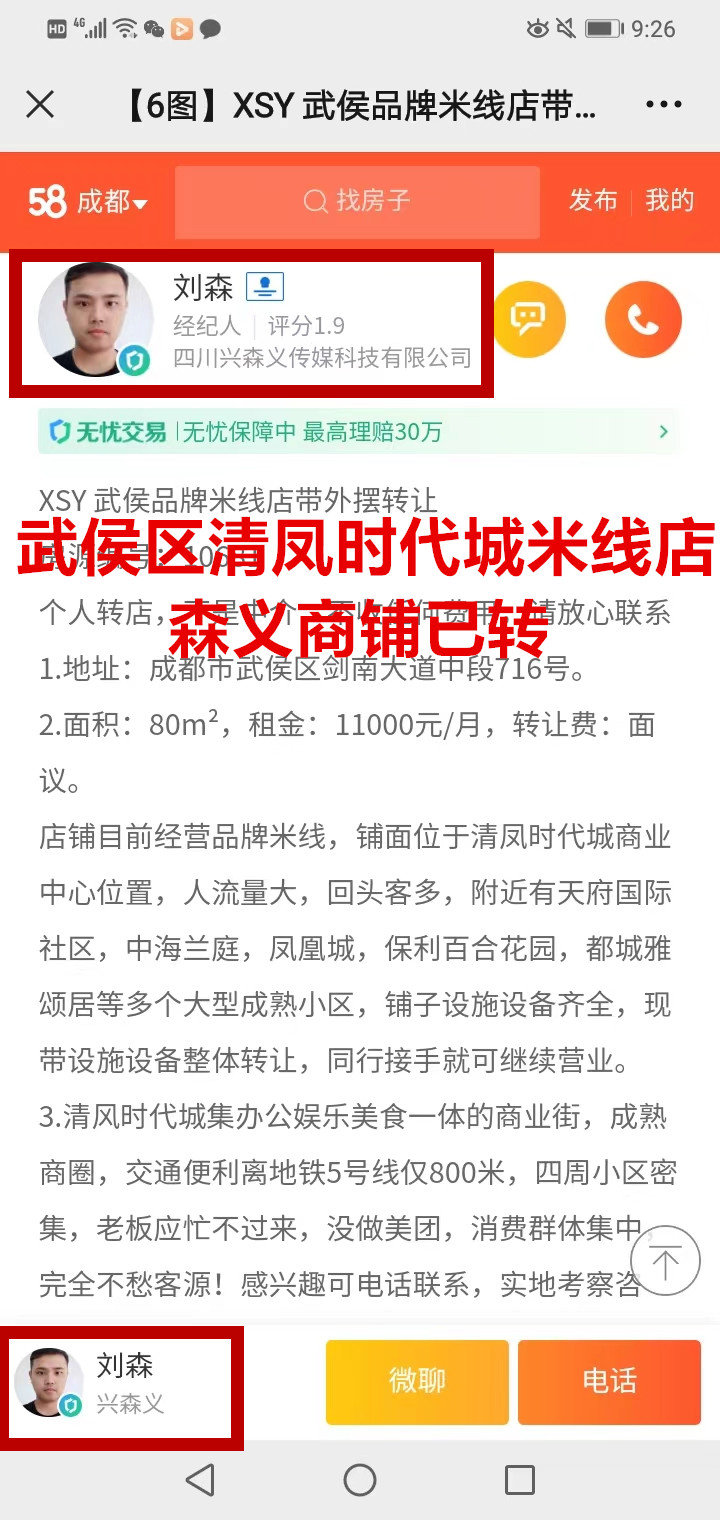Screen dimensions: 720x1520
Task: Start a 微聊 chat with the agent
Action: 417,1382
